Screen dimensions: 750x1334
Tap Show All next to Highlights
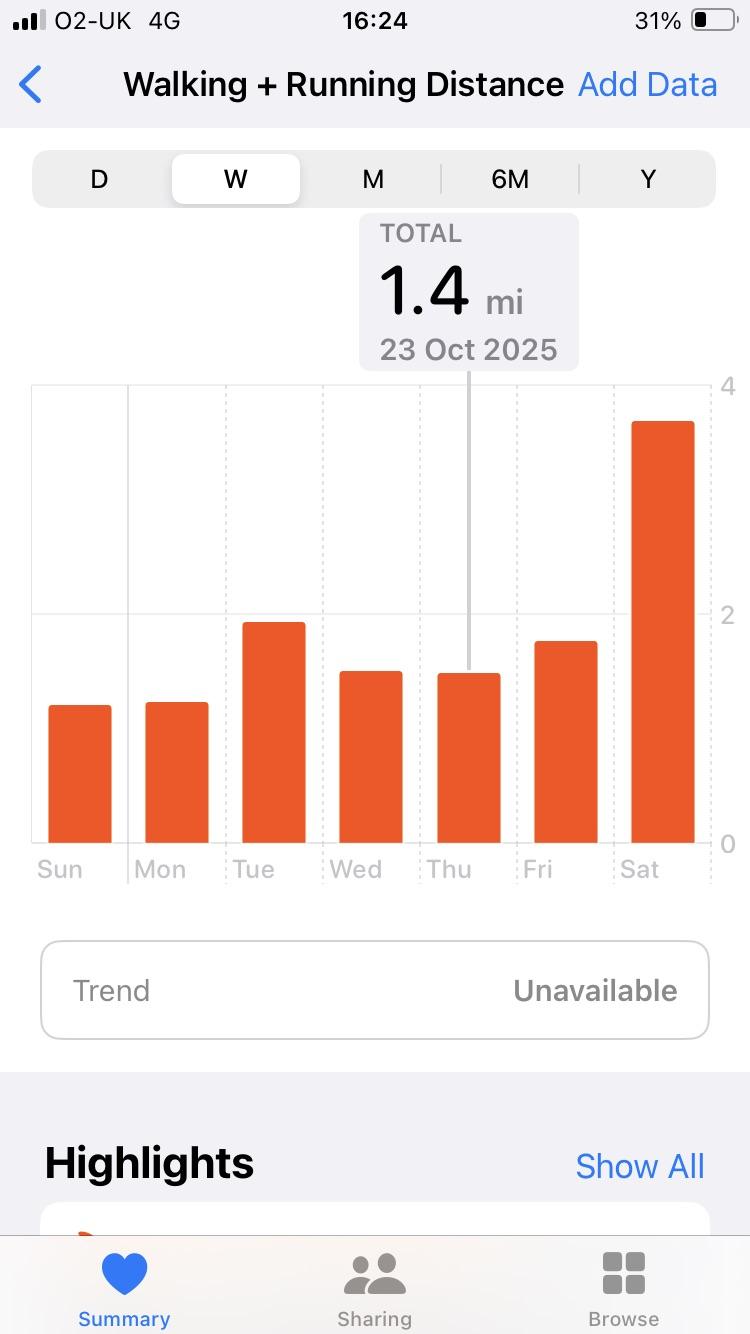click(x=640, y=1166)
